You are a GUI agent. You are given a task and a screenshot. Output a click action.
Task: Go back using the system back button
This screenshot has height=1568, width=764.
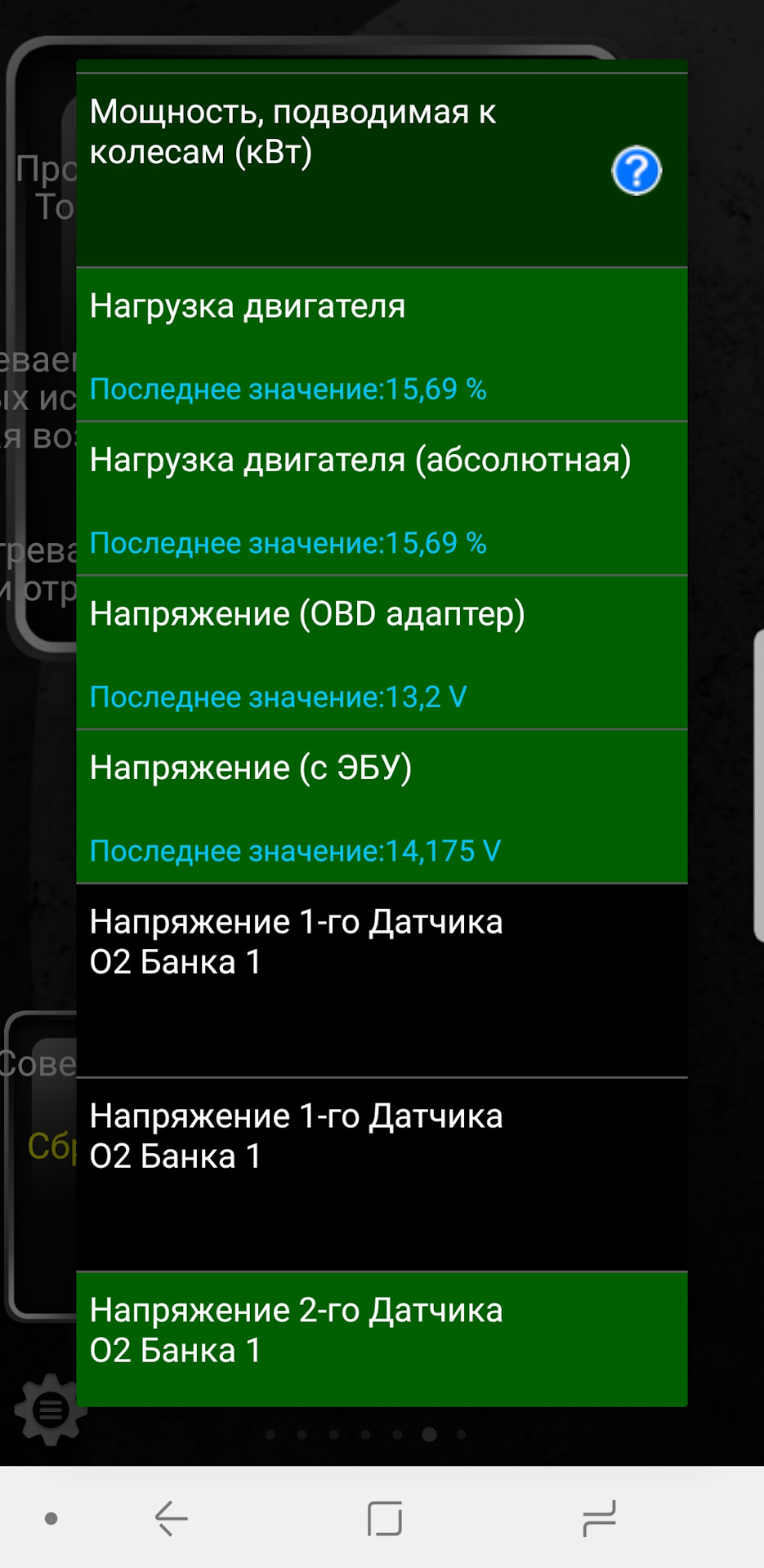coord(171,1518)
